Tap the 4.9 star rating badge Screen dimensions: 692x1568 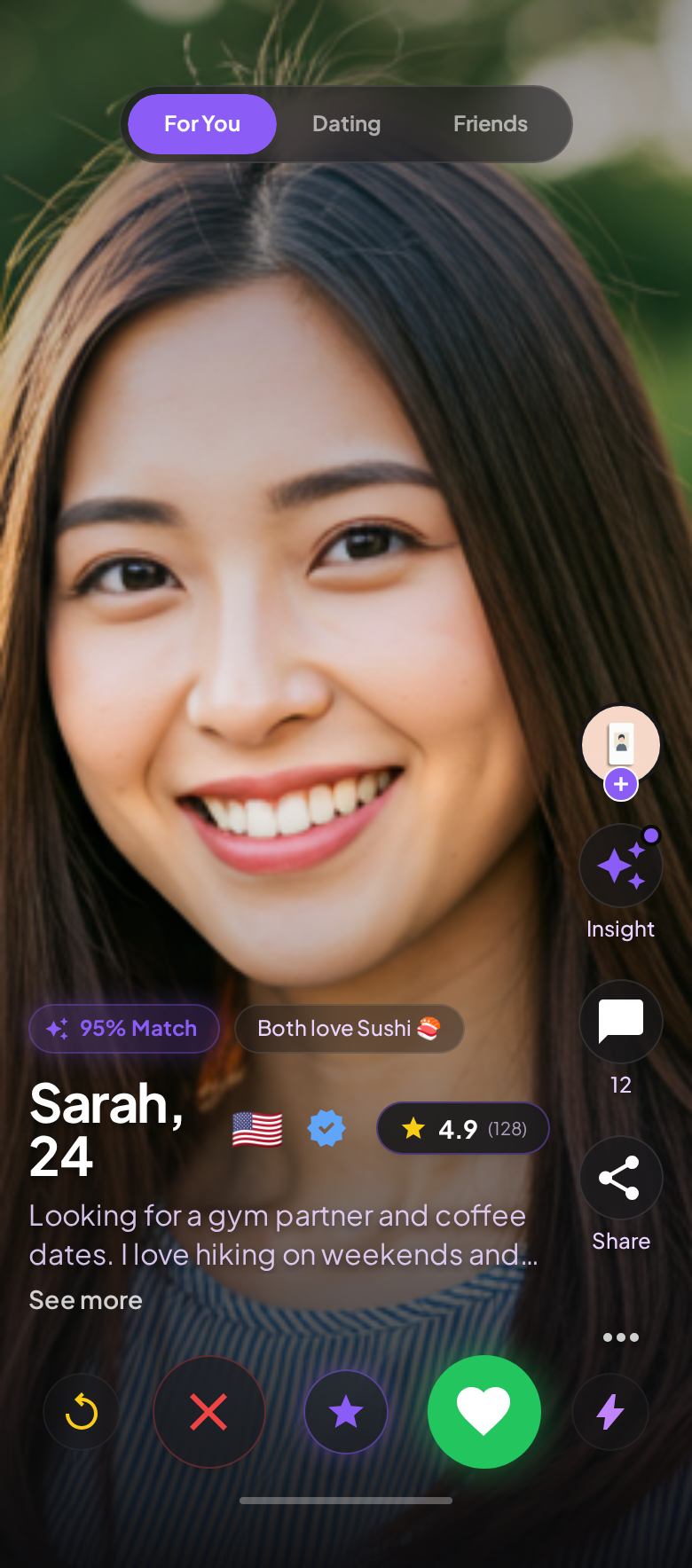462,1127
